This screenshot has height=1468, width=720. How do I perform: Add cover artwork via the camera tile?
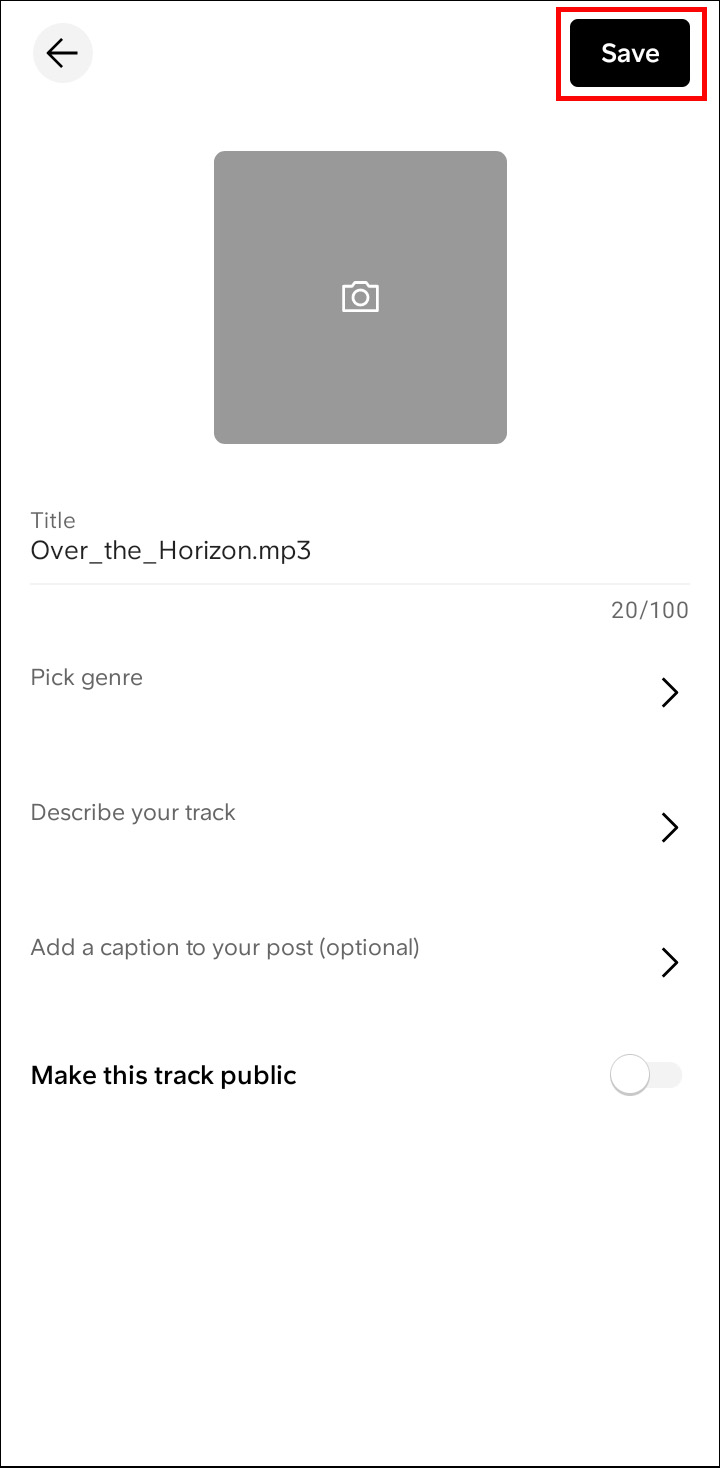360,297
